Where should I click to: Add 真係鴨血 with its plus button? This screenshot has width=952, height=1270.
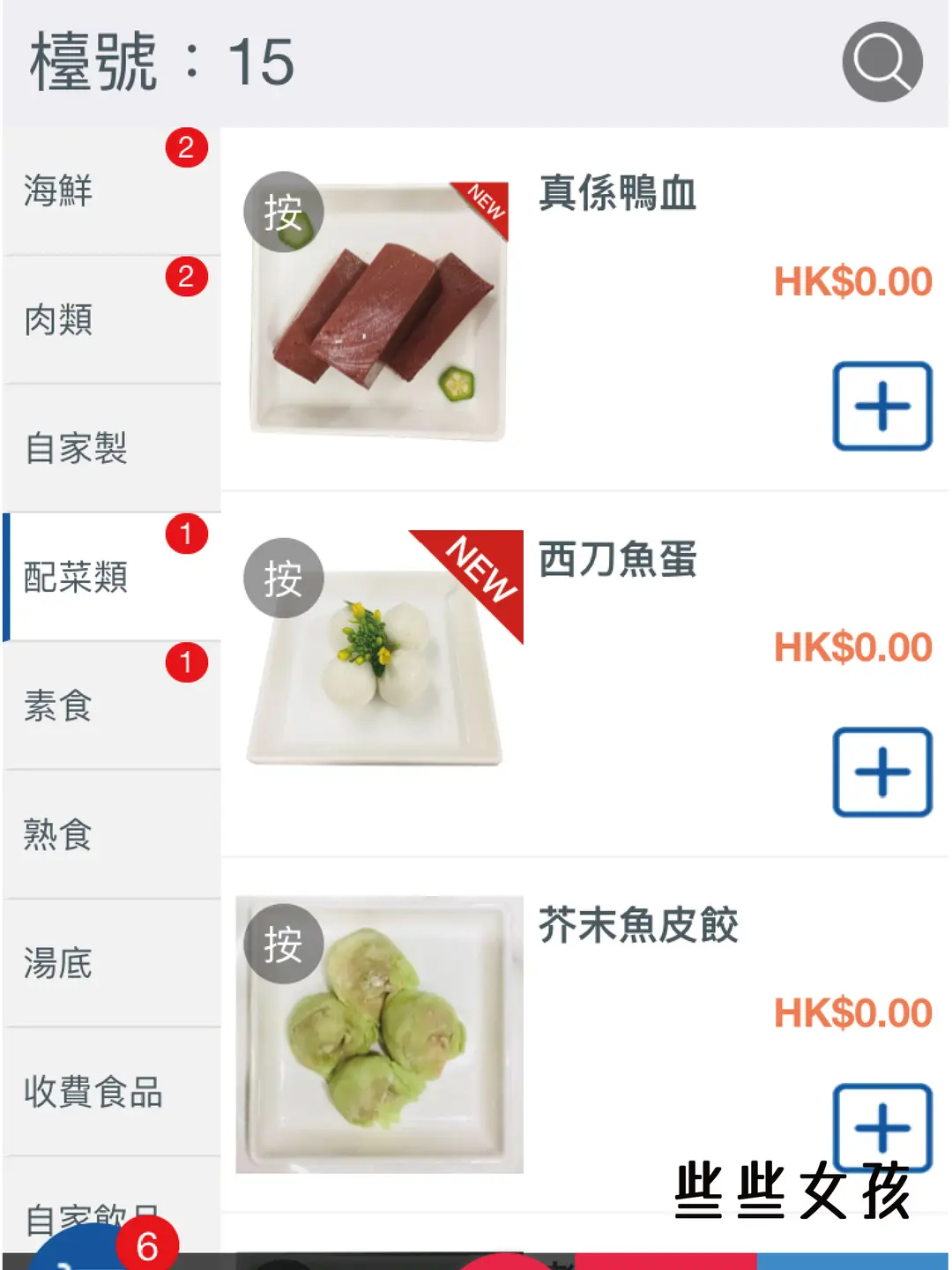pos(882,407)
